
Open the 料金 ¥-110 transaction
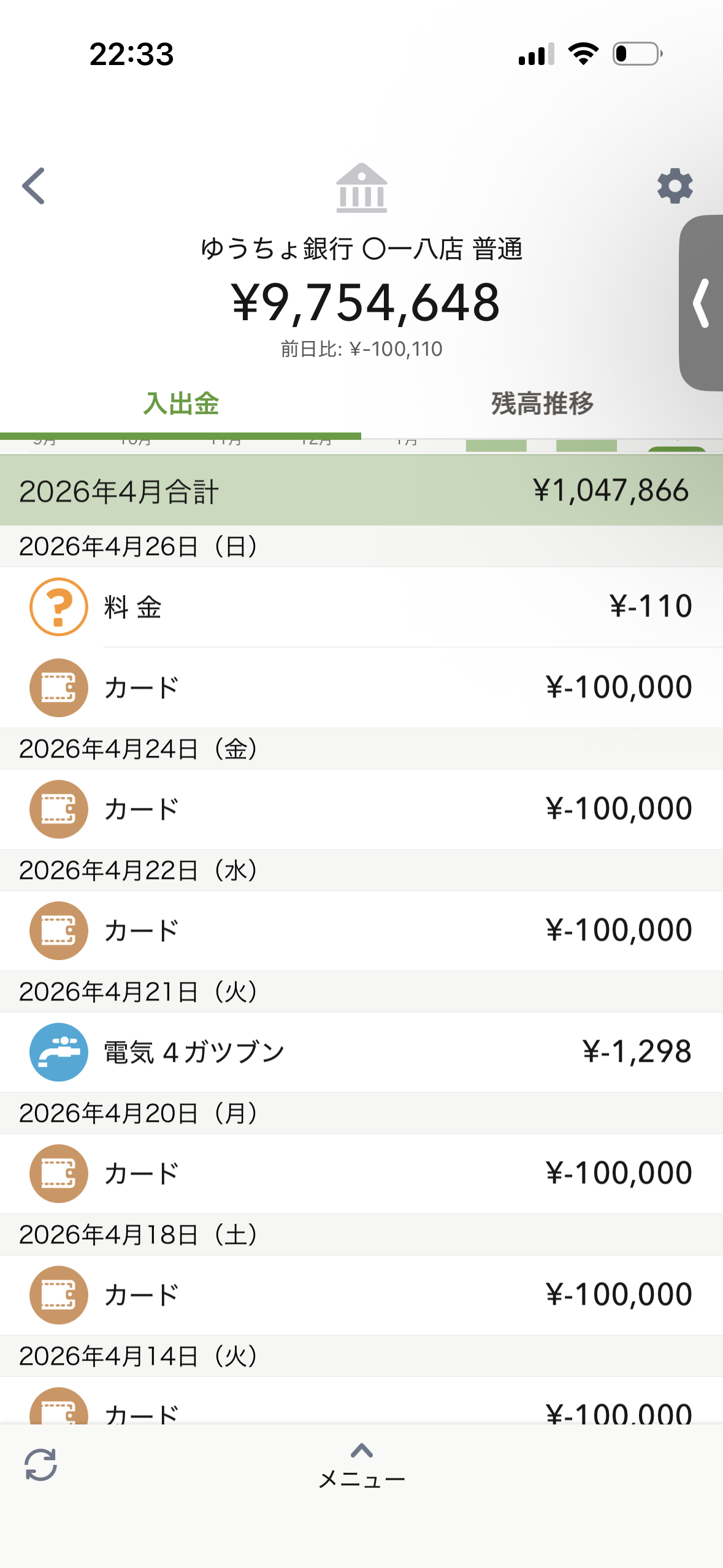[361, 607]
